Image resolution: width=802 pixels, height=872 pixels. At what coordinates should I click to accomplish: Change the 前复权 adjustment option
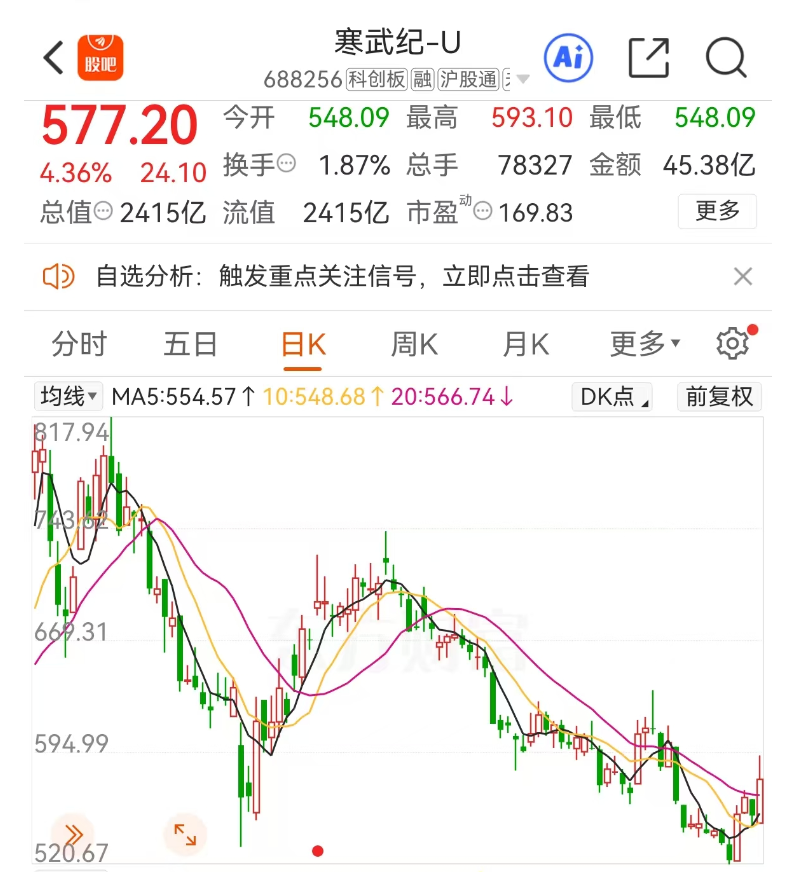[x=719, y=397]
